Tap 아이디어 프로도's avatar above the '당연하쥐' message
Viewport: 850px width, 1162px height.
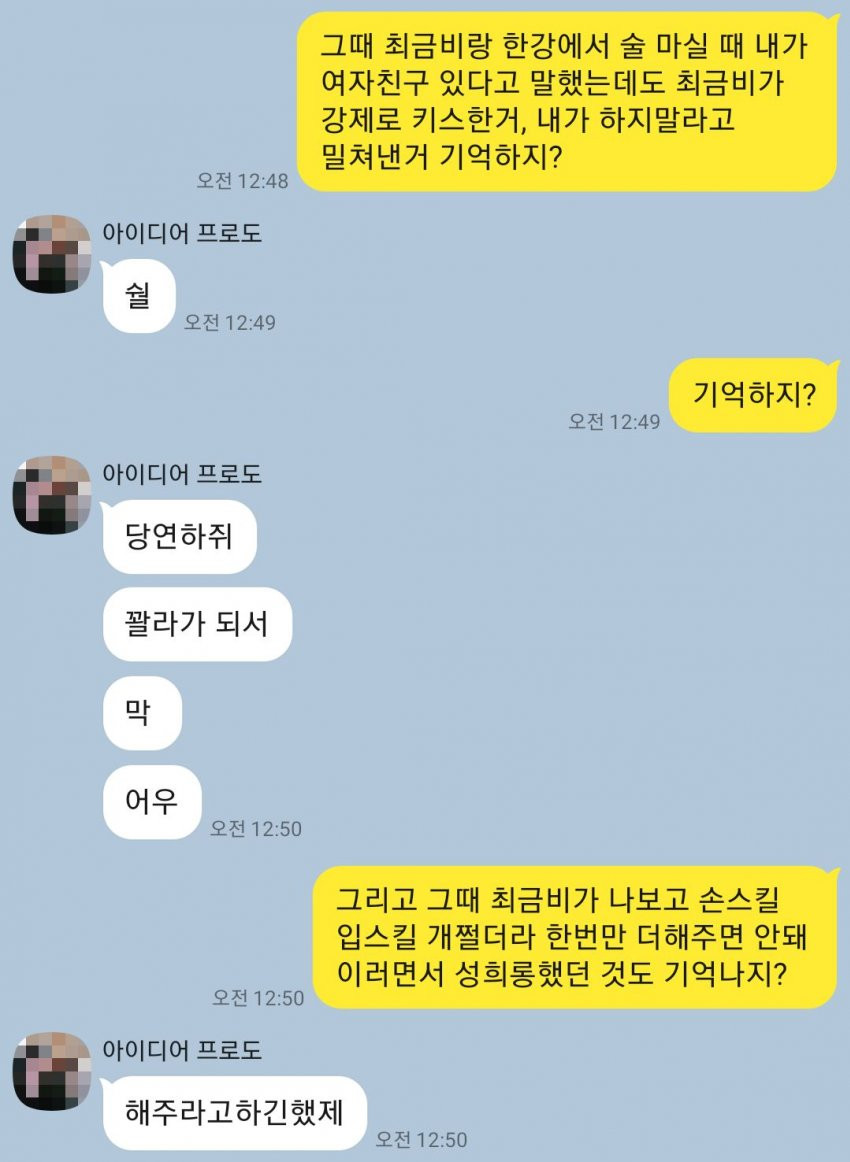point(52,495)
